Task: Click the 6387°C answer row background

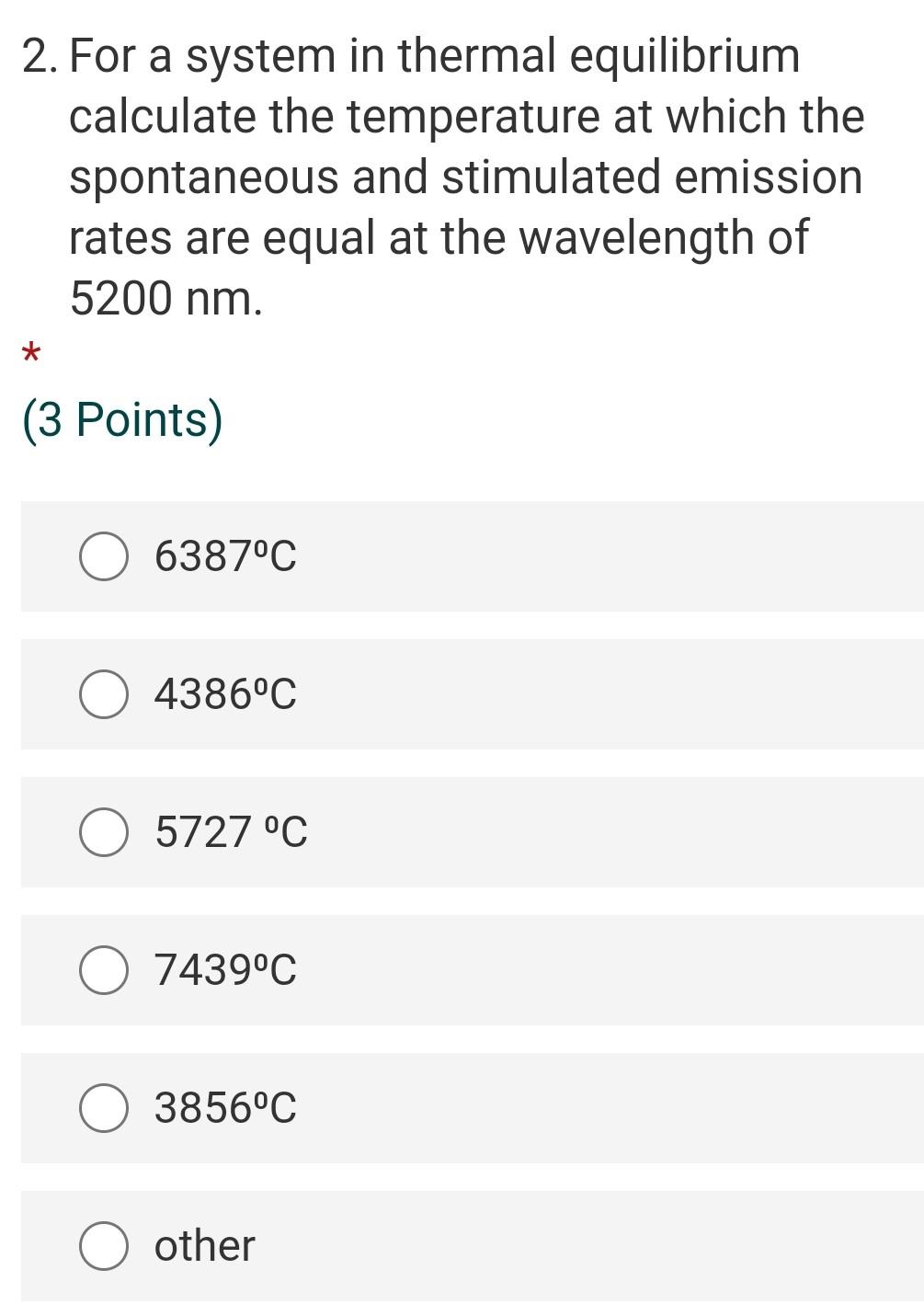Action: tap(552, 556)
